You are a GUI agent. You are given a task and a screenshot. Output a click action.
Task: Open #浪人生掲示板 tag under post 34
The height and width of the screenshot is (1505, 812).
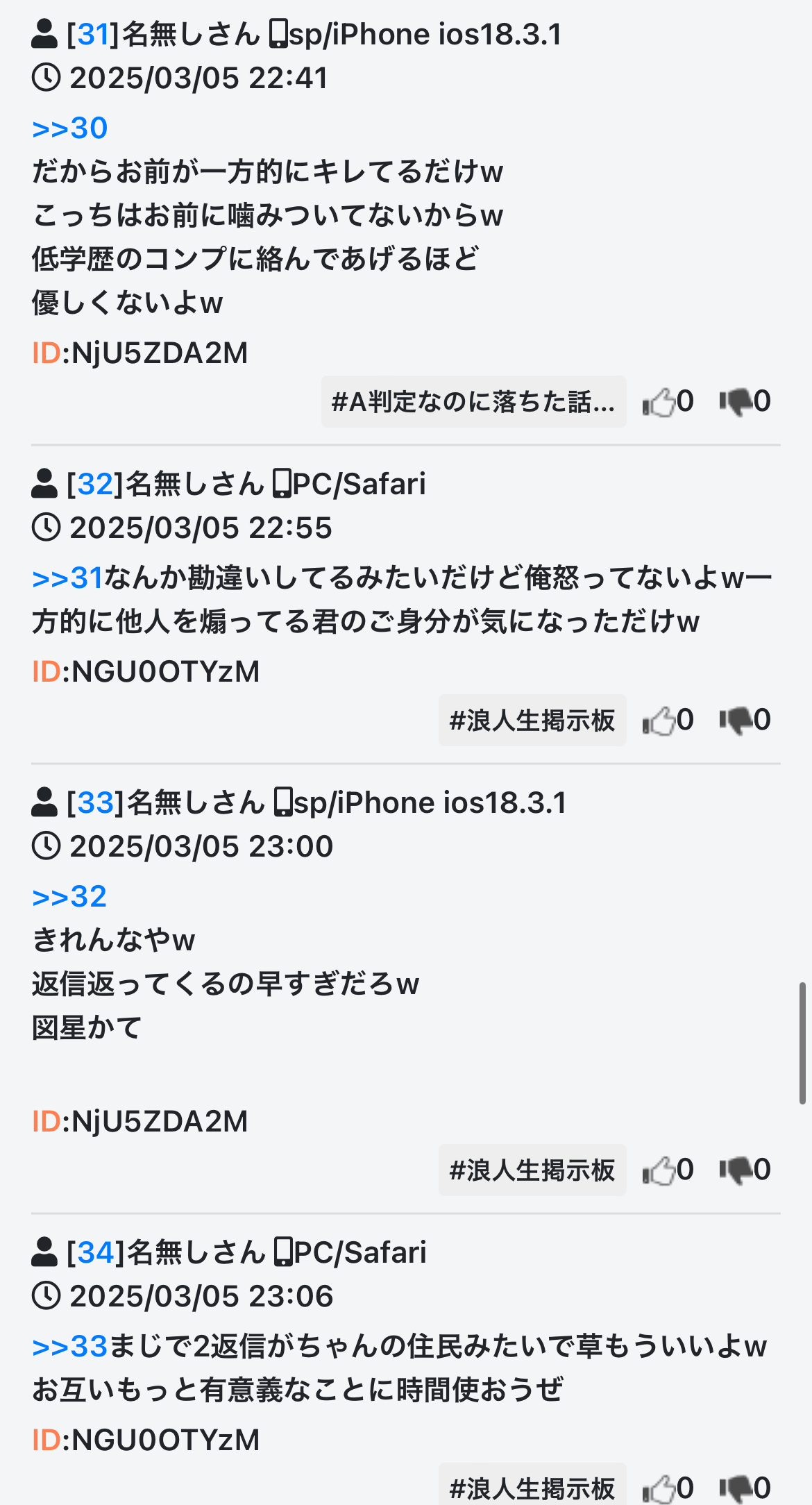coord(532,1486)
